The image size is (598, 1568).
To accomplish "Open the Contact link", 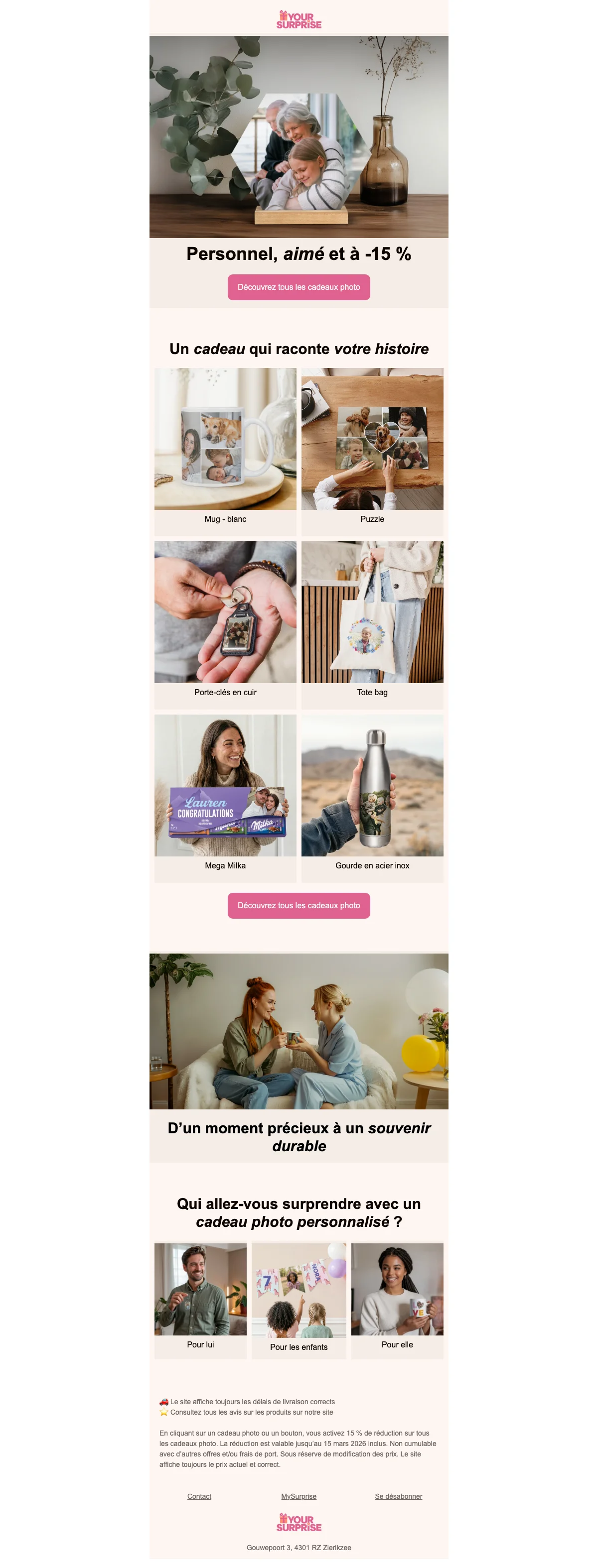I will [x=199, y=1496].
